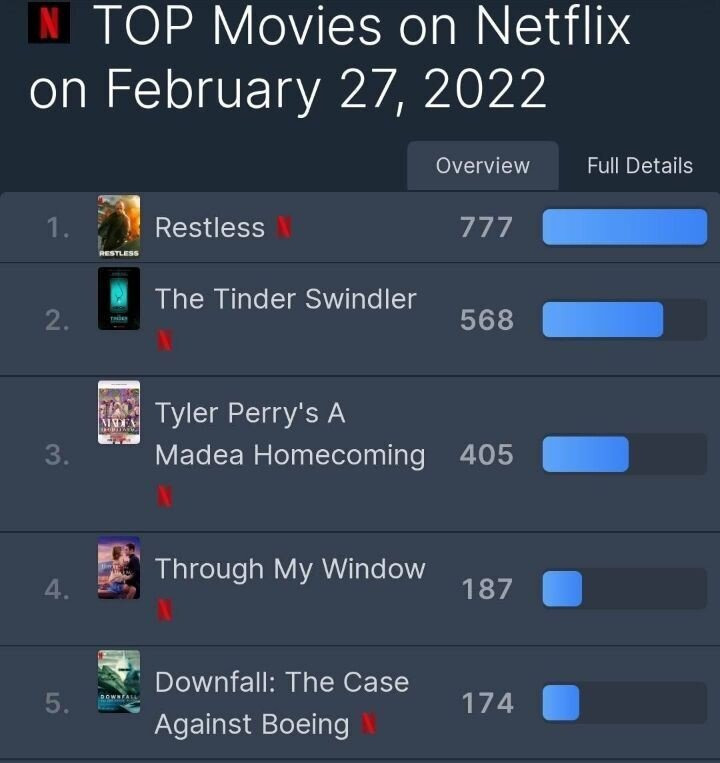Viewport: 720px width, 763px height.
Task: Open the Restless movie entry
Action: pos(210,228)
